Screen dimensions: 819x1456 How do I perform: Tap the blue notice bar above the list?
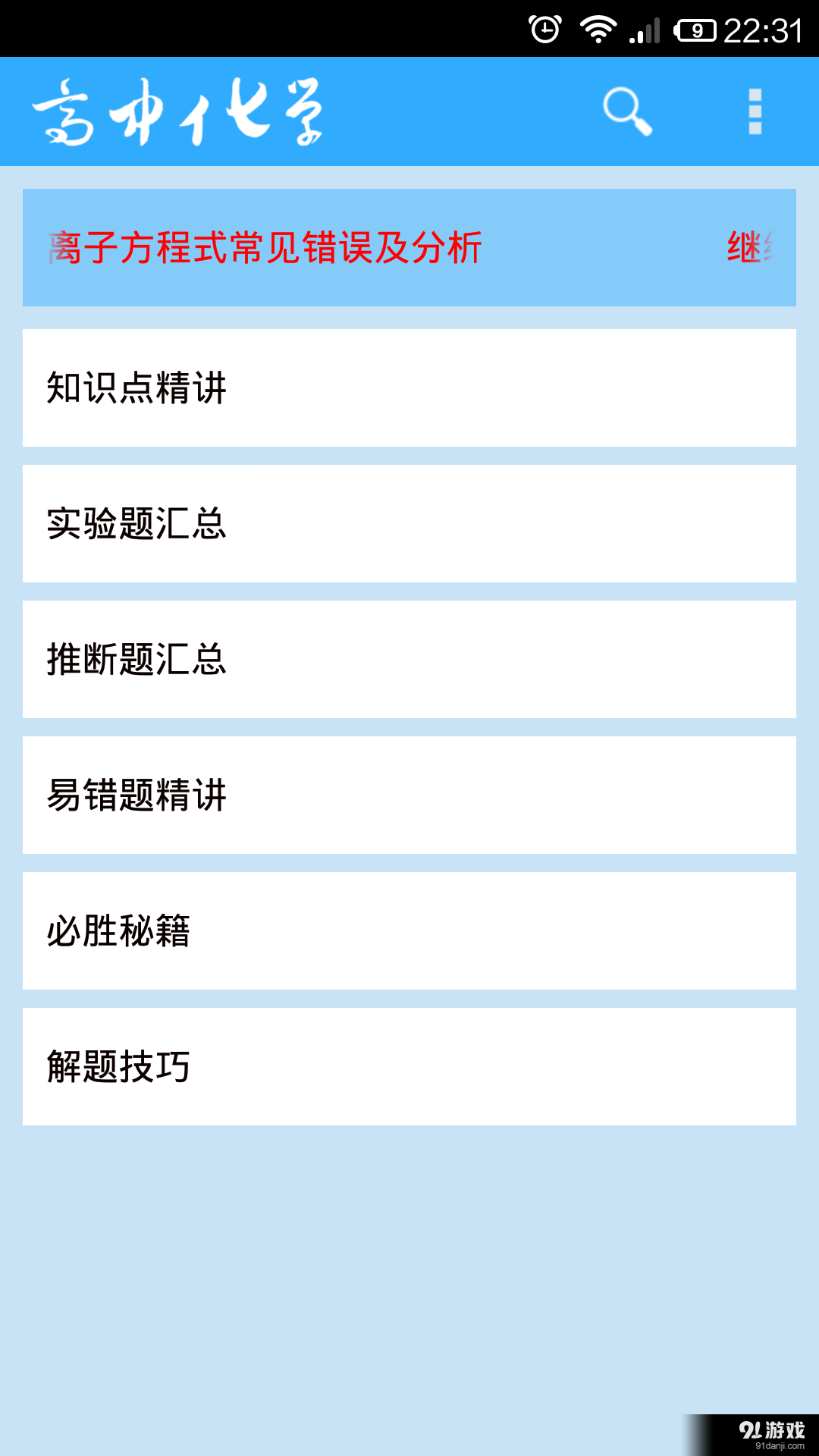[x=409, y=245]
